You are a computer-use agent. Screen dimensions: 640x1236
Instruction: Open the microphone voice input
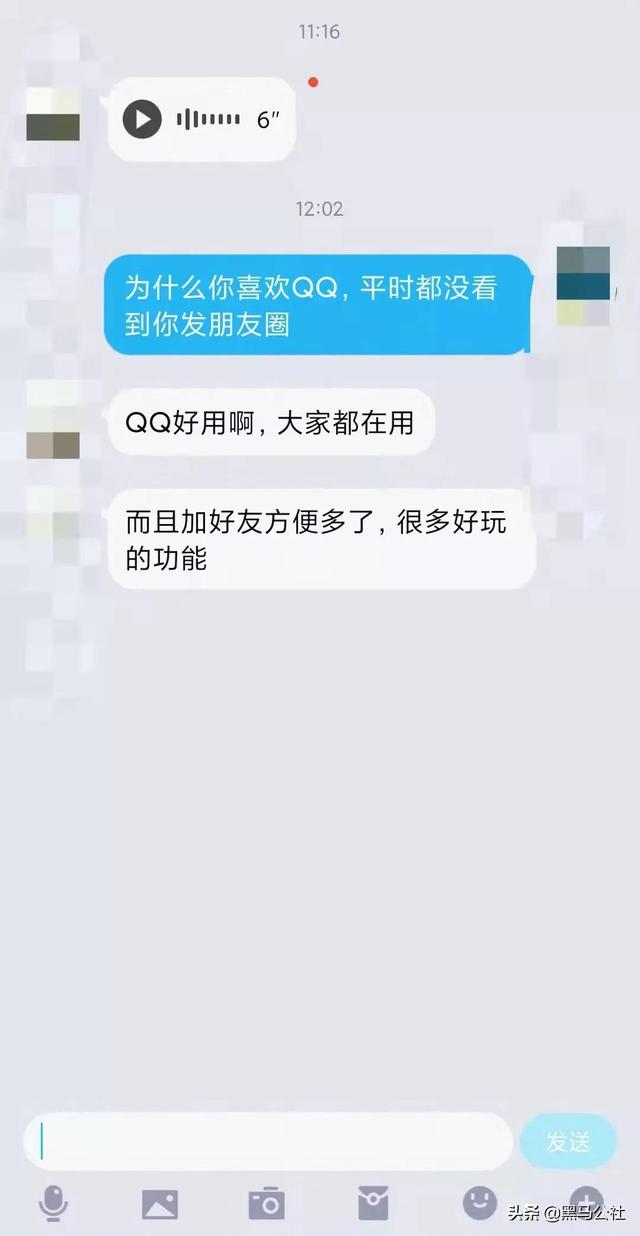click(54, 1202)
